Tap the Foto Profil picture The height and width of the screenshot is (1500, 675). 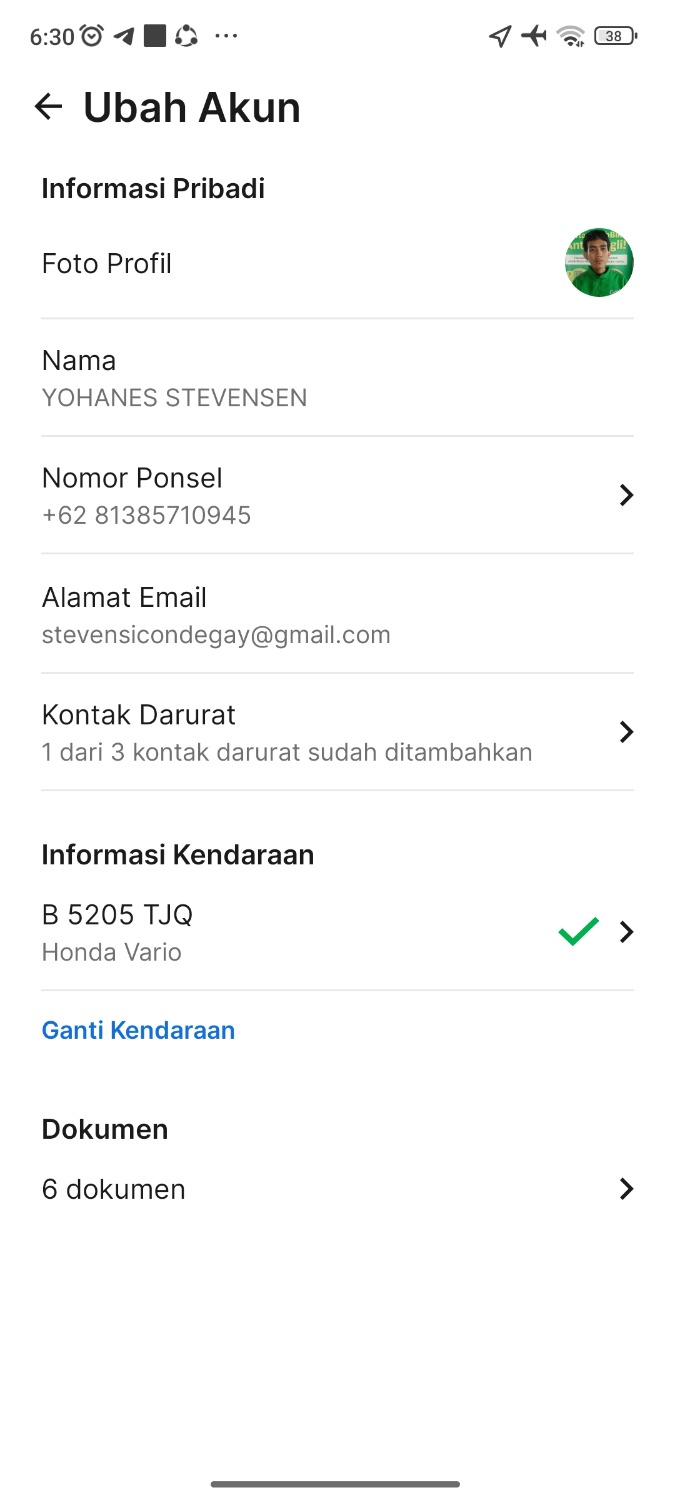[x=598, y=263]
